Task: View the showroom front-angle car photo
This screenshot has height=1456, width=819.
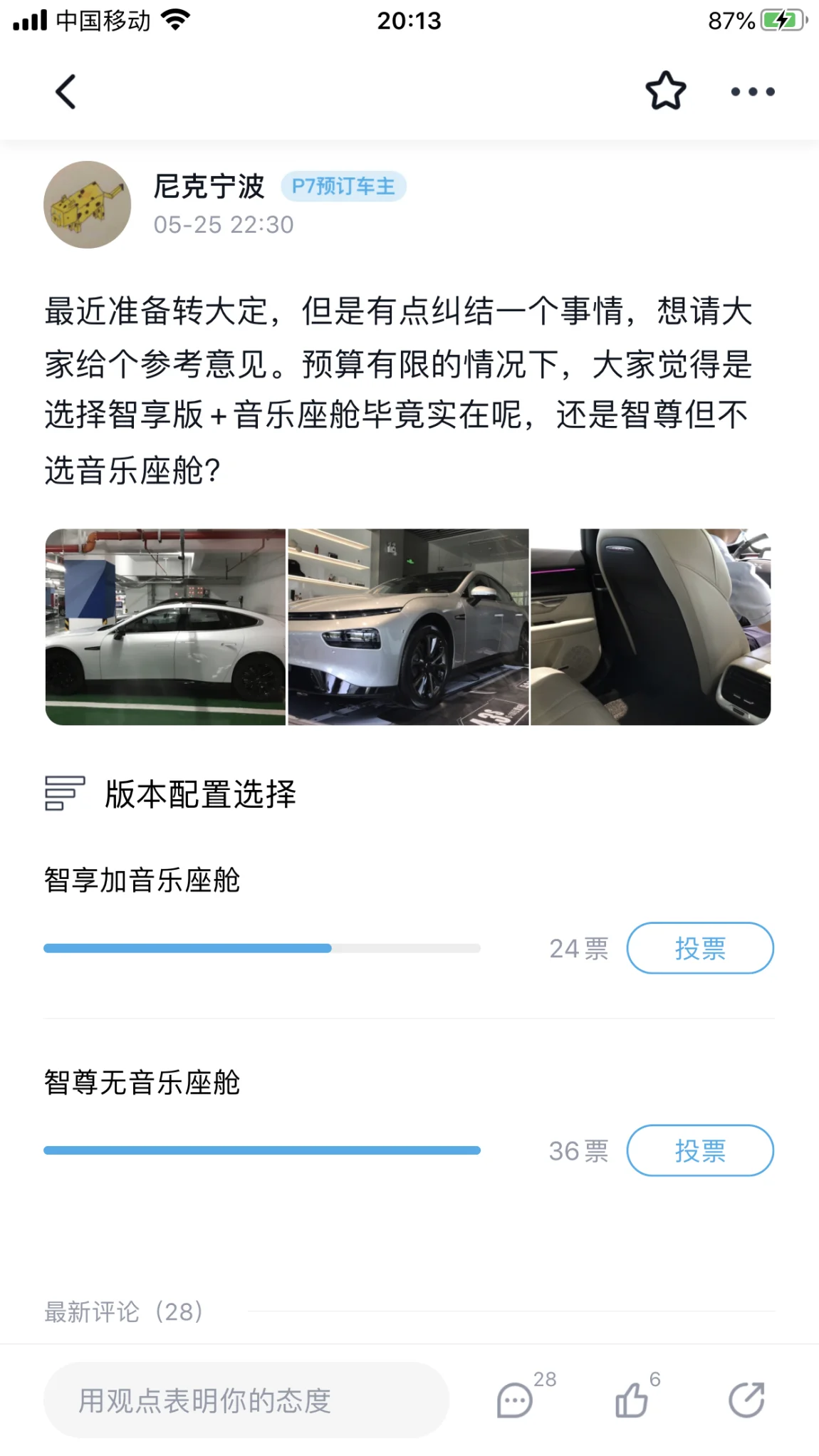Action: coord(408,627)
